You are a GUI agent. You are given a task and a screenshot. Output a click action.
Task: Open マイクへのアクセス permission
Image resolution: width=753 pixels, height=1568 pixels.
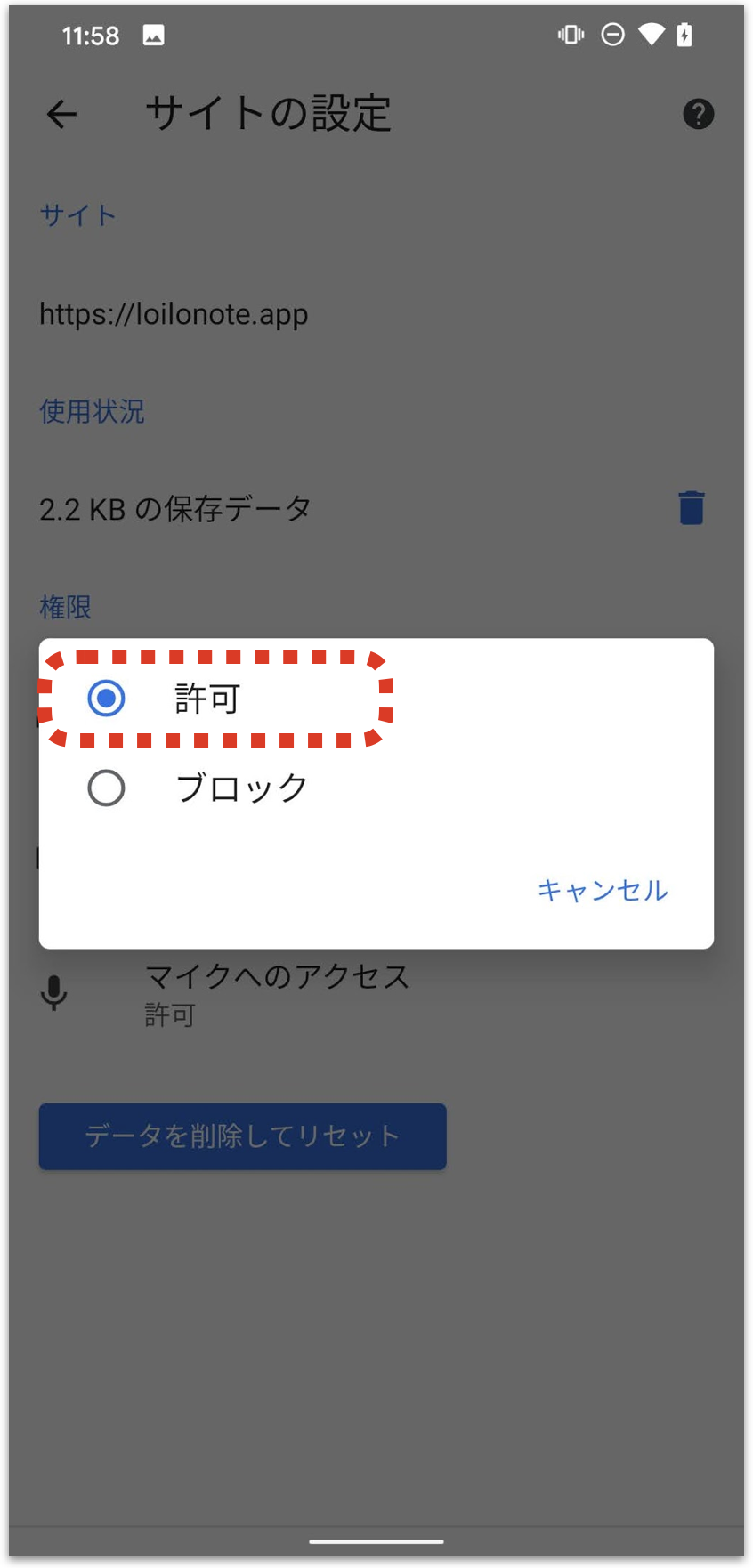[276, 993]
